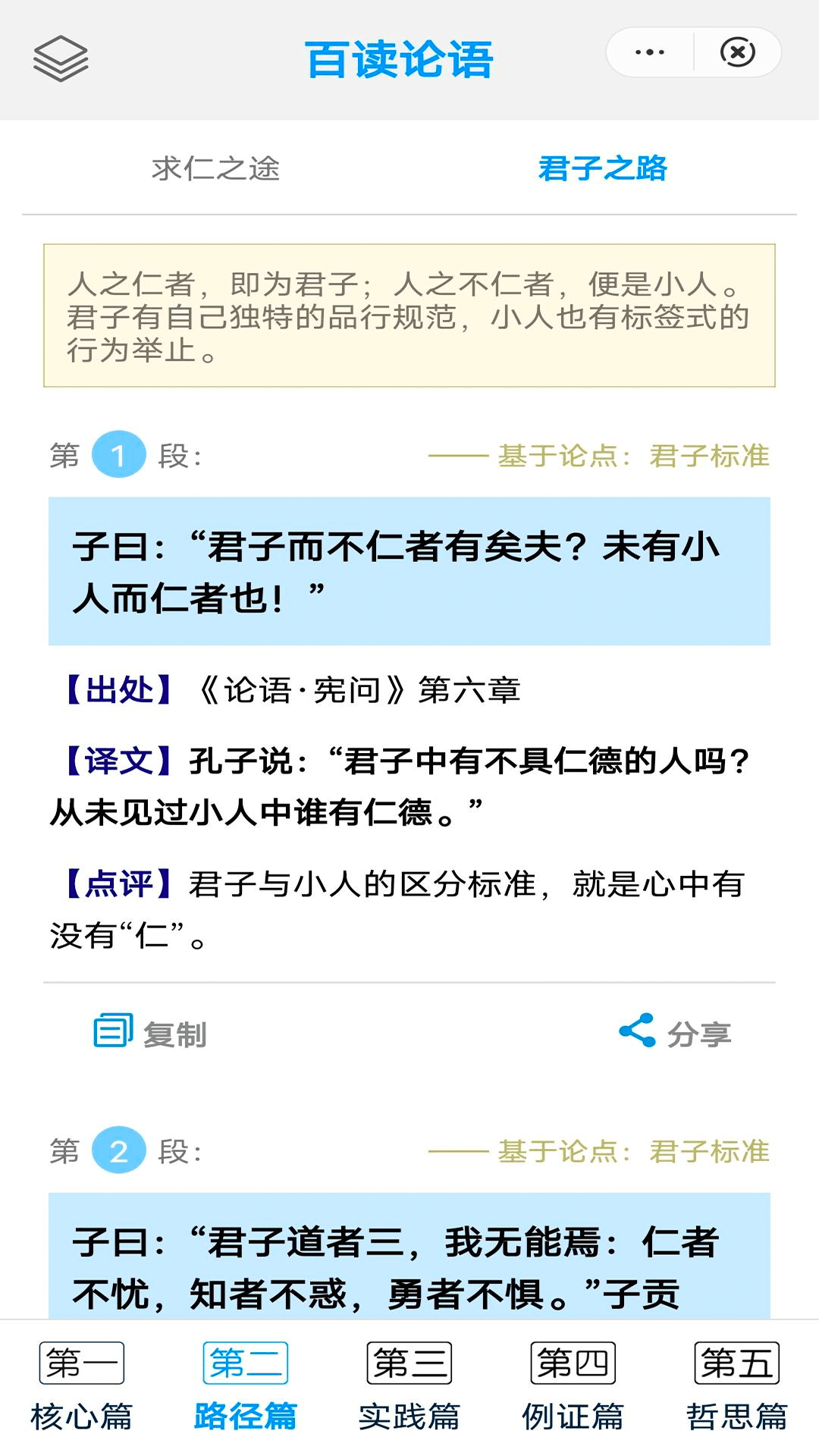The width and height of the screenshot is (819, 1456).
Task: Switch to the 求仁之途 tab
Action: click(217, 168)
